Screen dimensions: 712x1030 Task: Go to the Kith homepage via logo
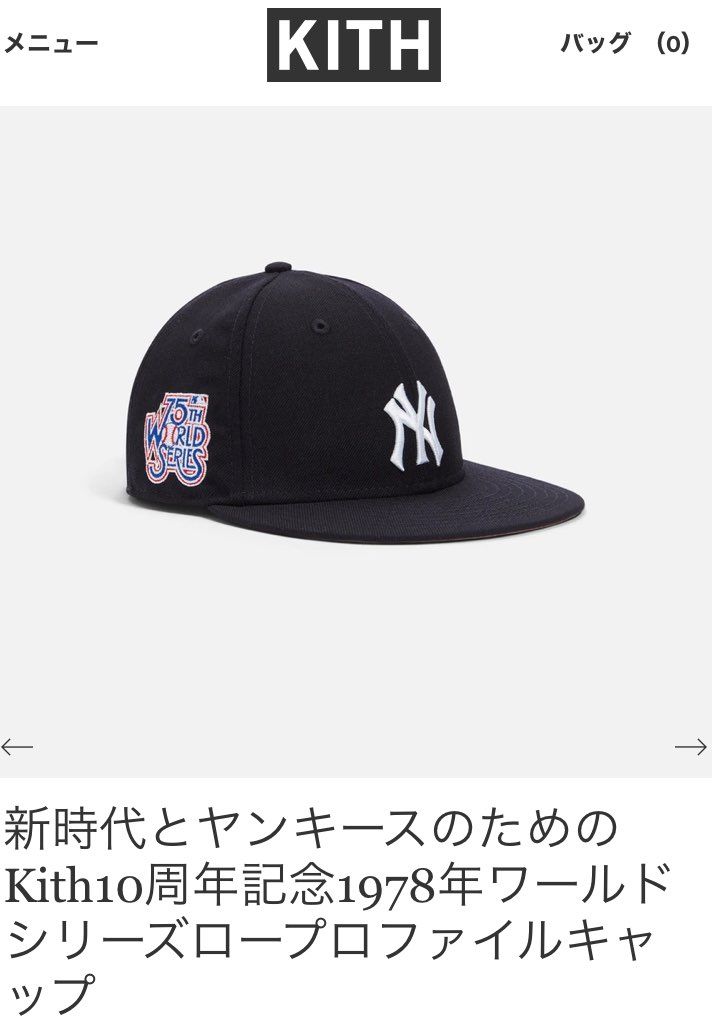354,45
